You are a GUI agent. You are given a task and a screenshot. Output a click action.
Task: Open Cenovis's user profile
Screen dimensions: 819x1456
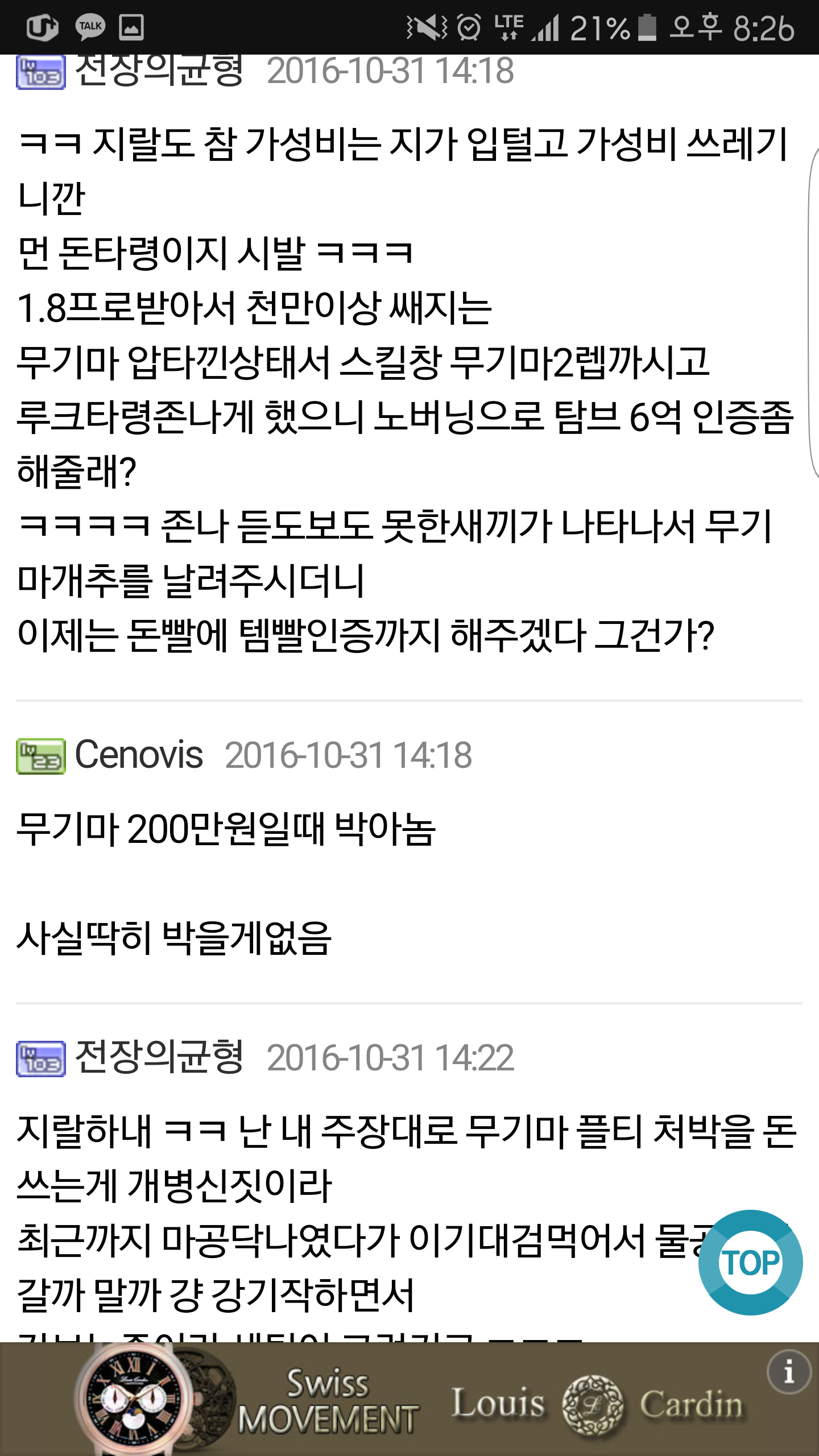[139, 755]
